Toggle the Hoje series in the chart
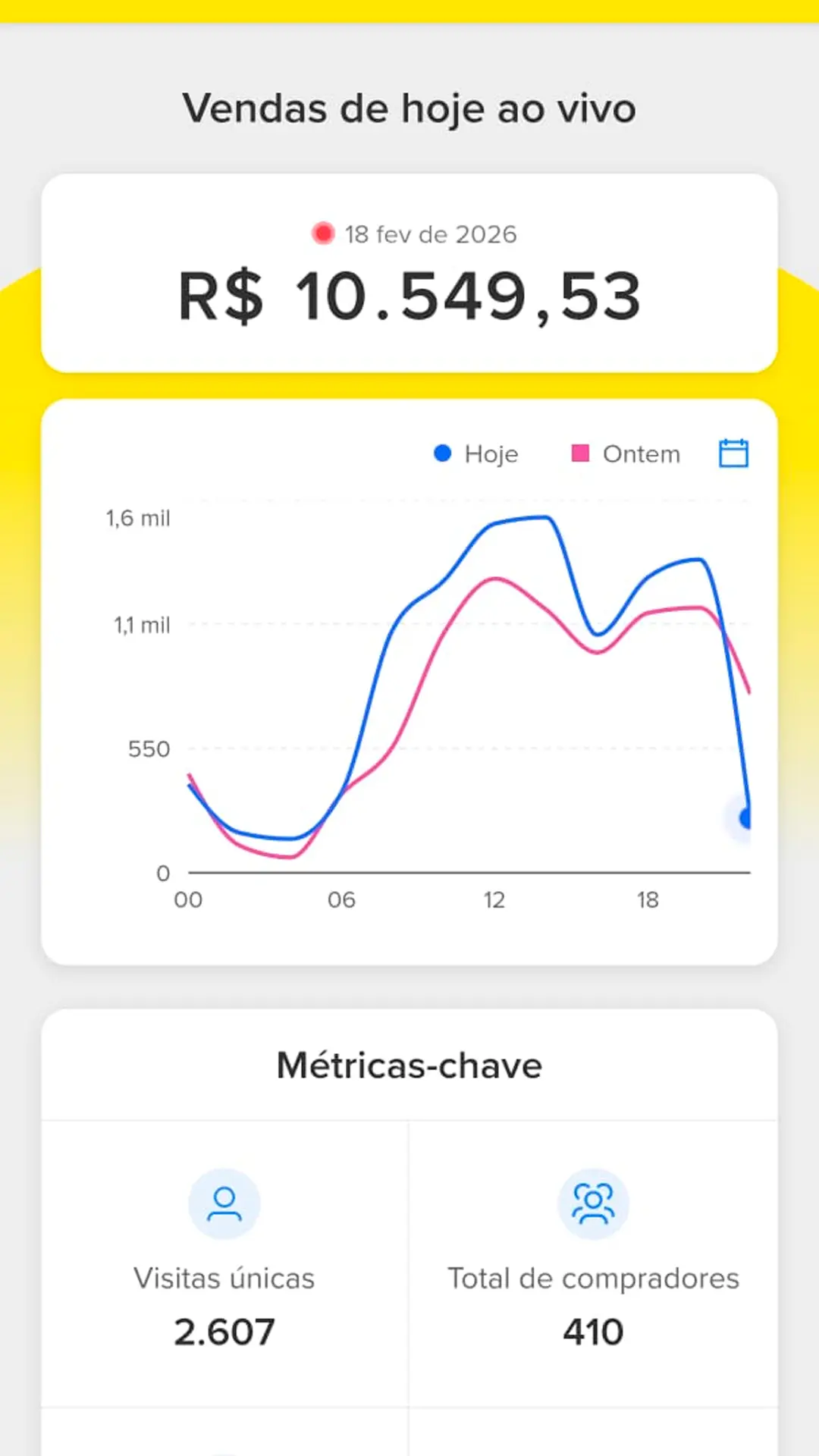Image resolution: width=819 pixels, height=1456 pixels. click(476, 453)
